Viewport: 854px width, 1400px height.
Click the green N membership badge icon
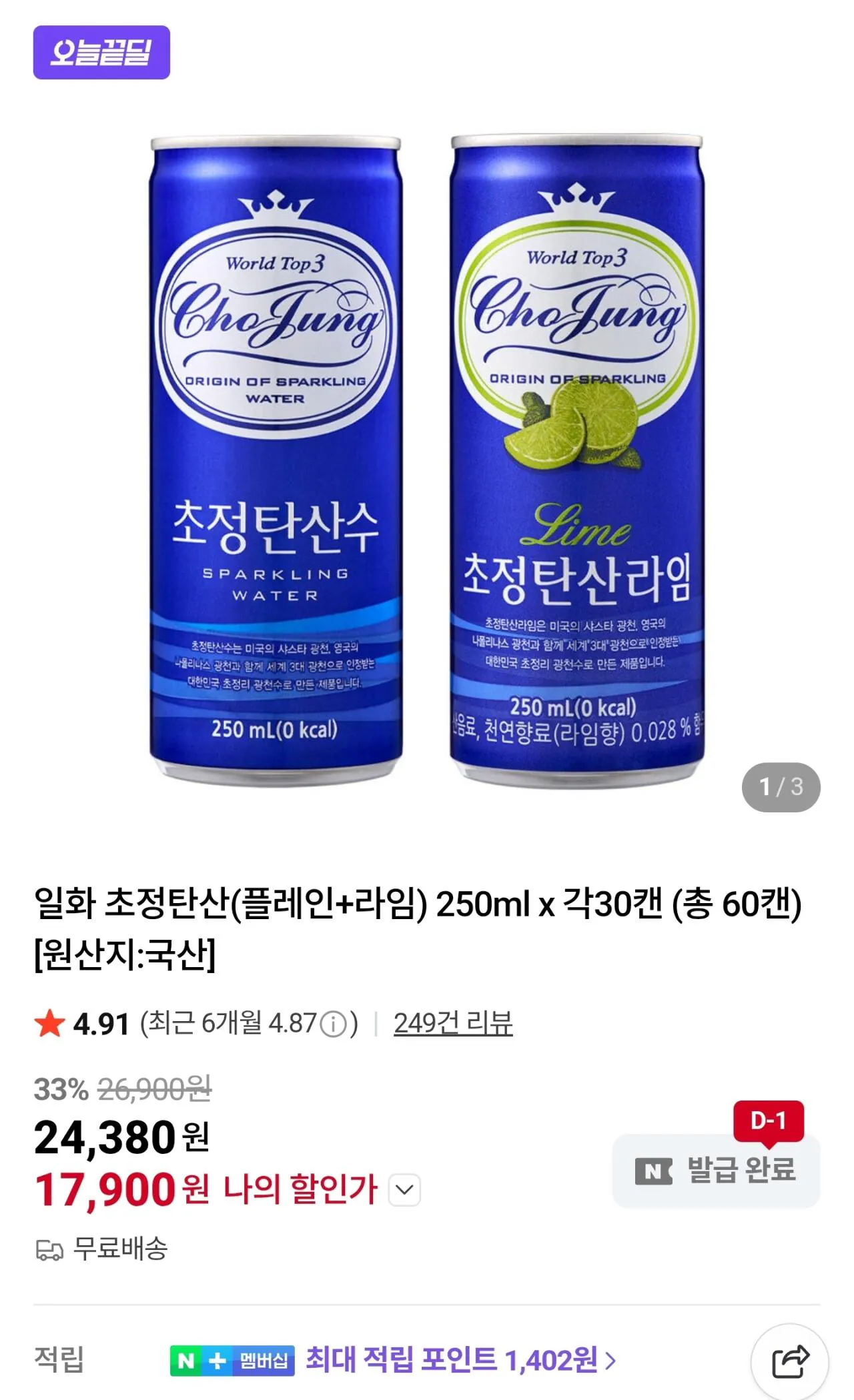coord(187,1361)
